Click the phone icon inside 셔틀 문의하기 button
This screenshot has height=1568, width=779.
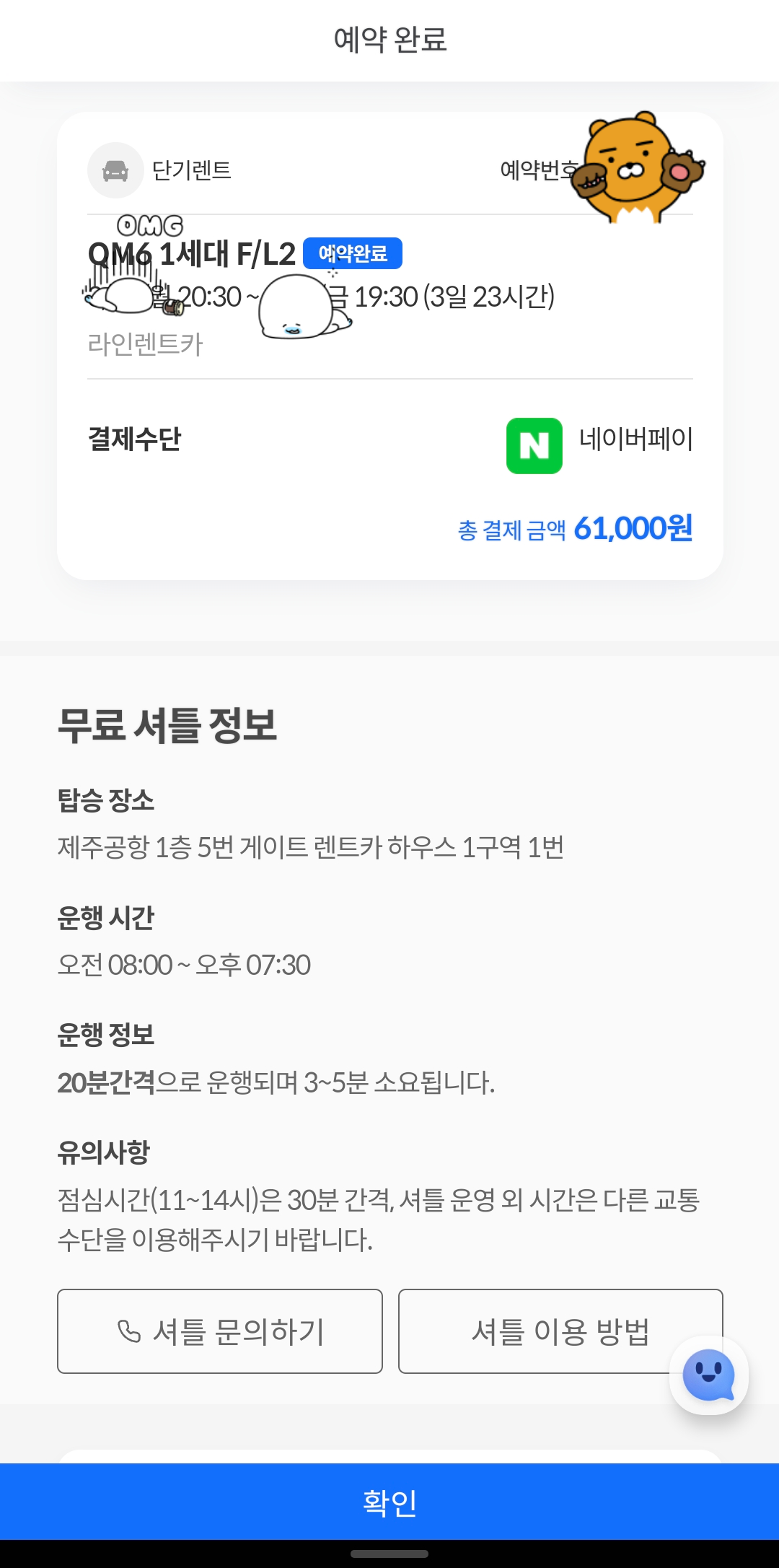point(130,1330)
